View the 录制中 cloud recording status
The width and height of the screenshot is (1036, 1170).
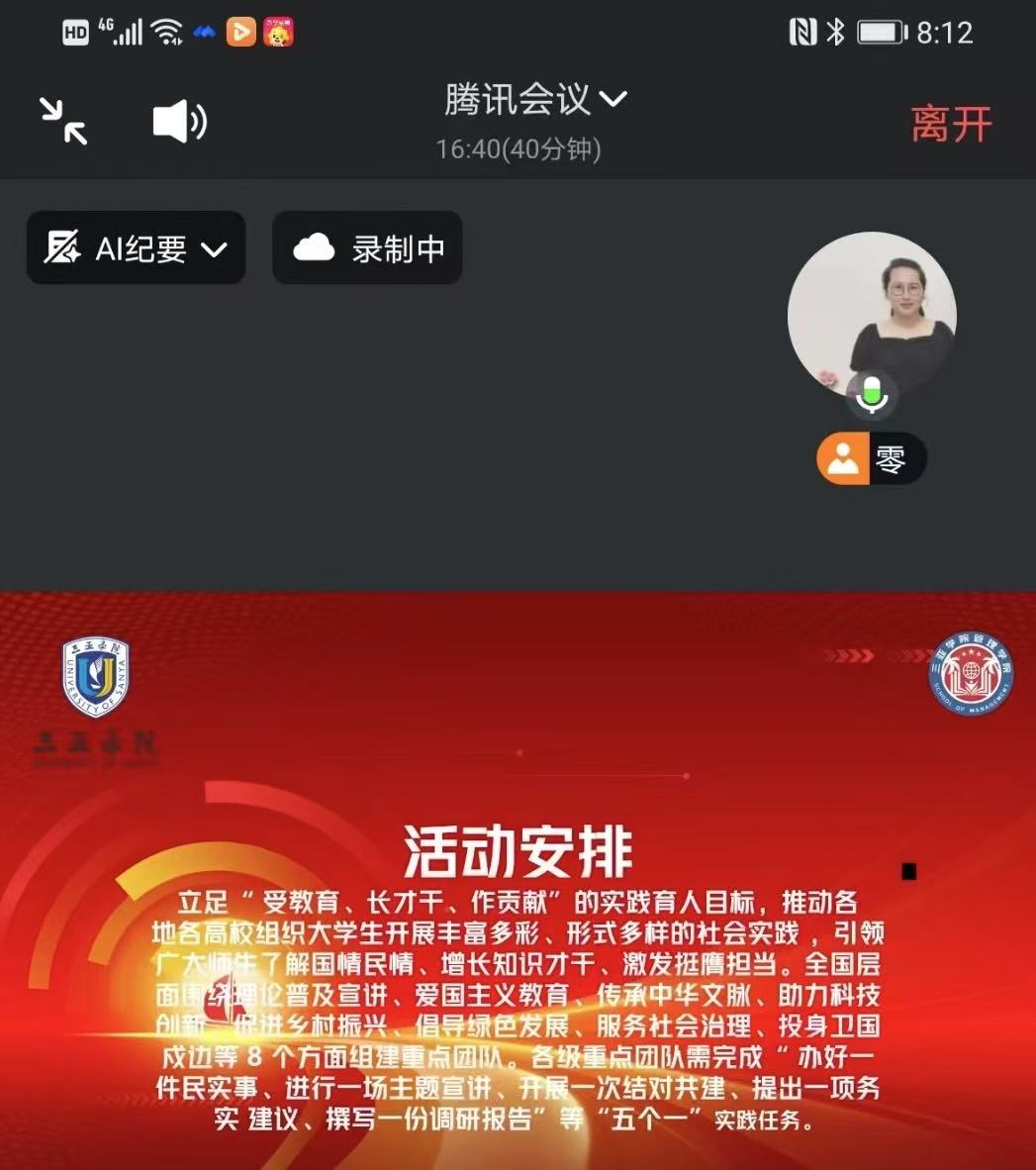[x=368, y=248]
